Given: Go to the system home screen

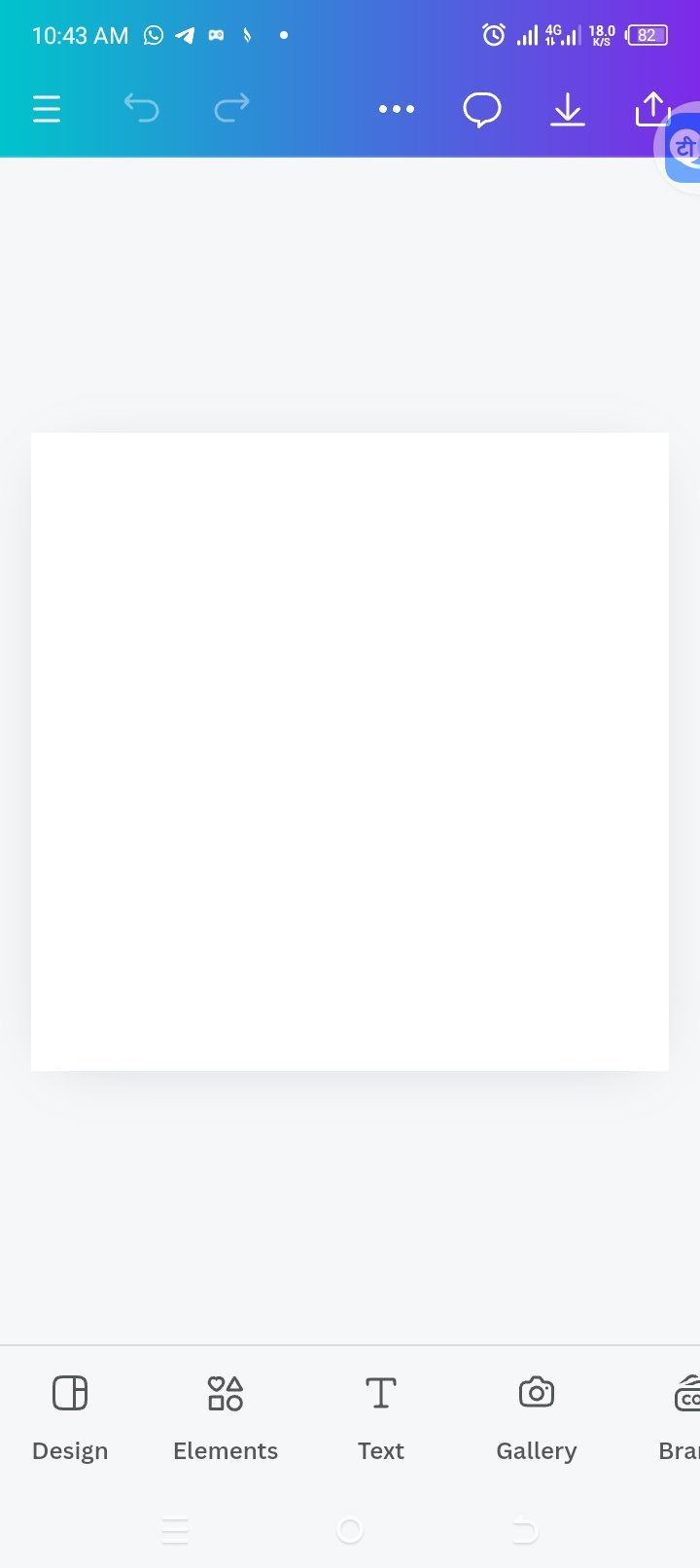Looking at the screenshot, I should 350,1531.
